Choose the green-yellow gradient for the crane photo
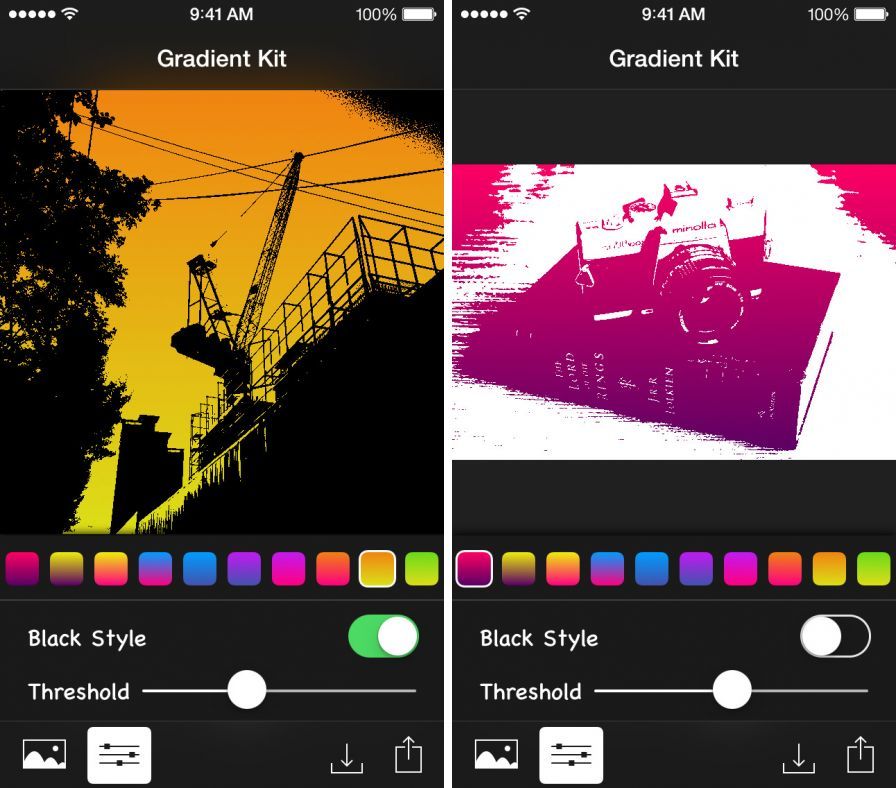 [x=422, y=568]
